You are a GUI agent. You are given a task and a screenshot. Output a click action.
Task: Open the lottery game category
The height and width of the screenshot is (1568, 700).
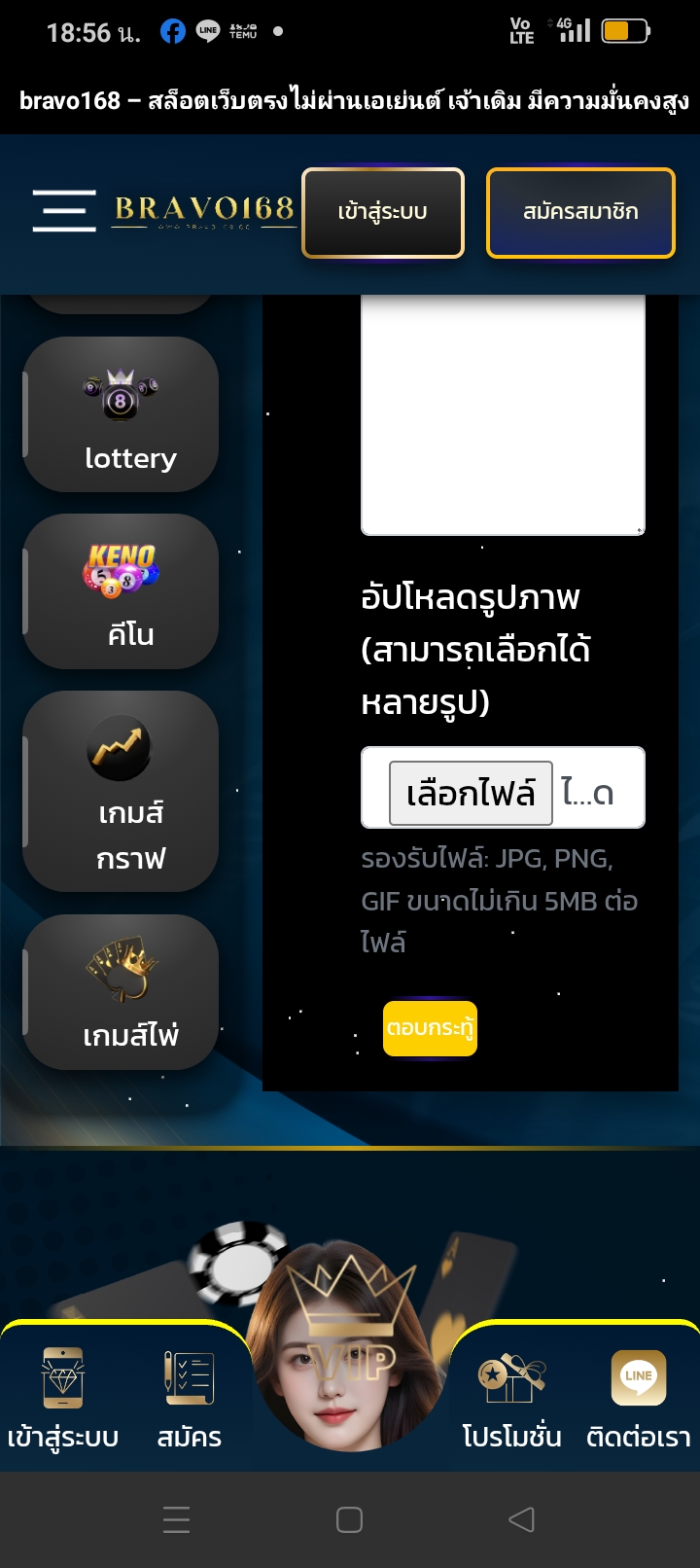[x=122, y=415]
